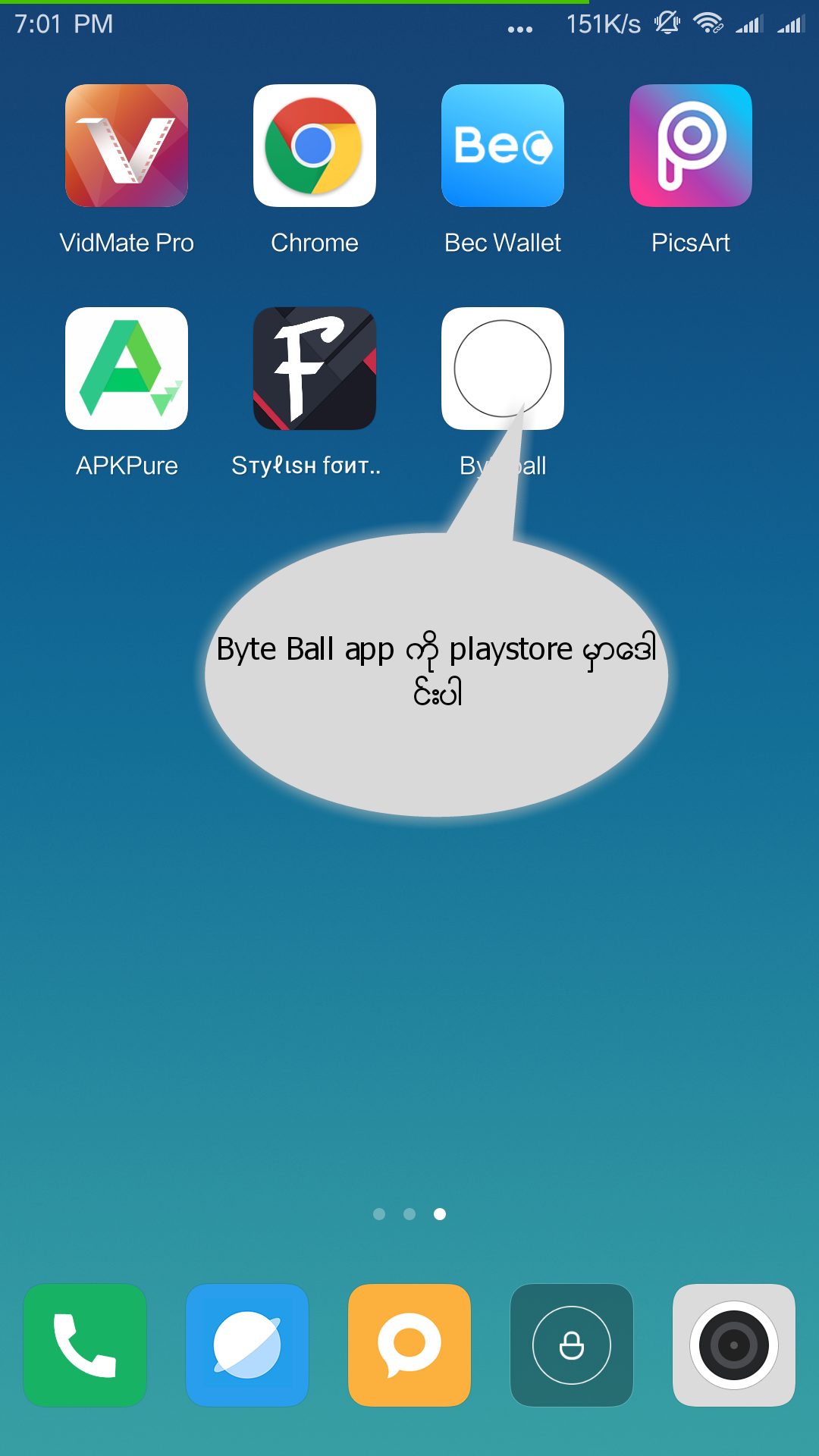Open the VidMate Pro app
Viewport: 819px width, 1456px height.
tap(127, 146)
